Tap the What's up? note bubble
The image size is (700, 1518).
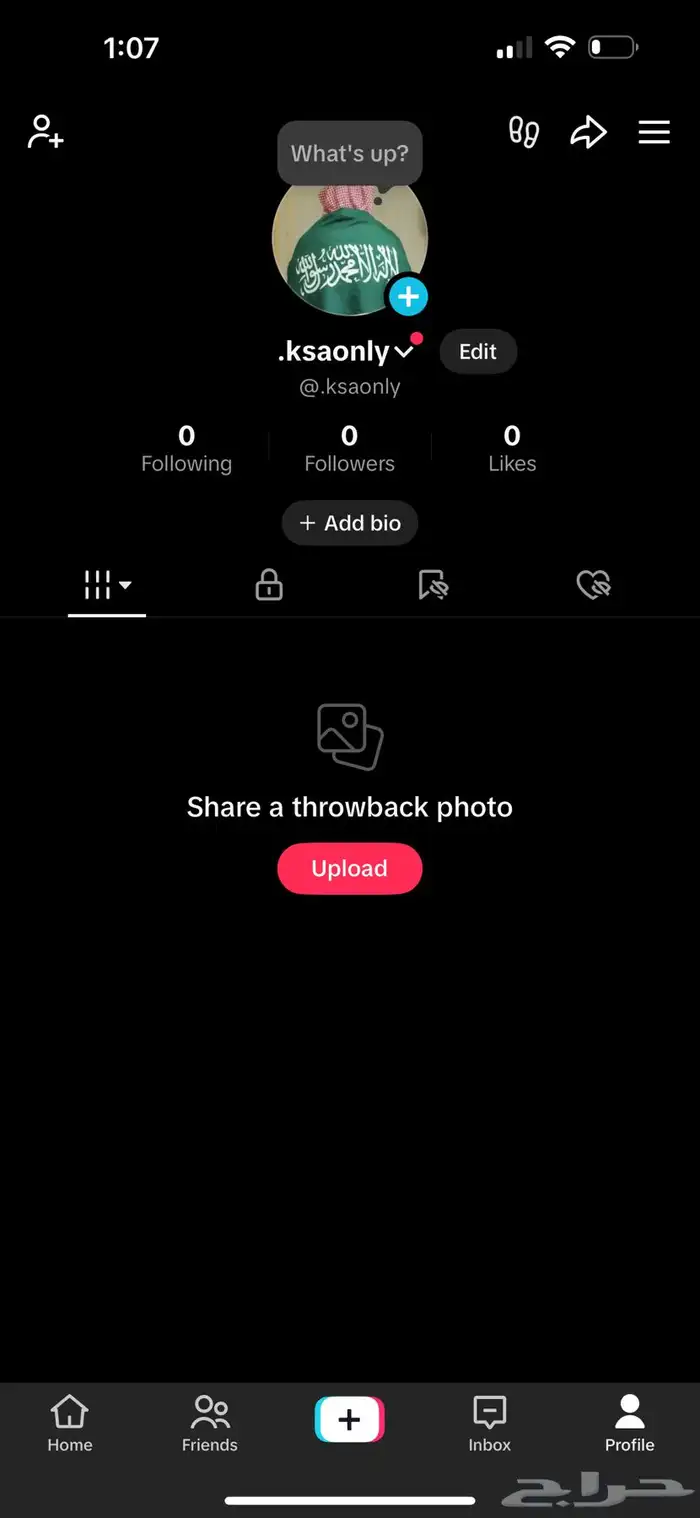click(349, 154)
